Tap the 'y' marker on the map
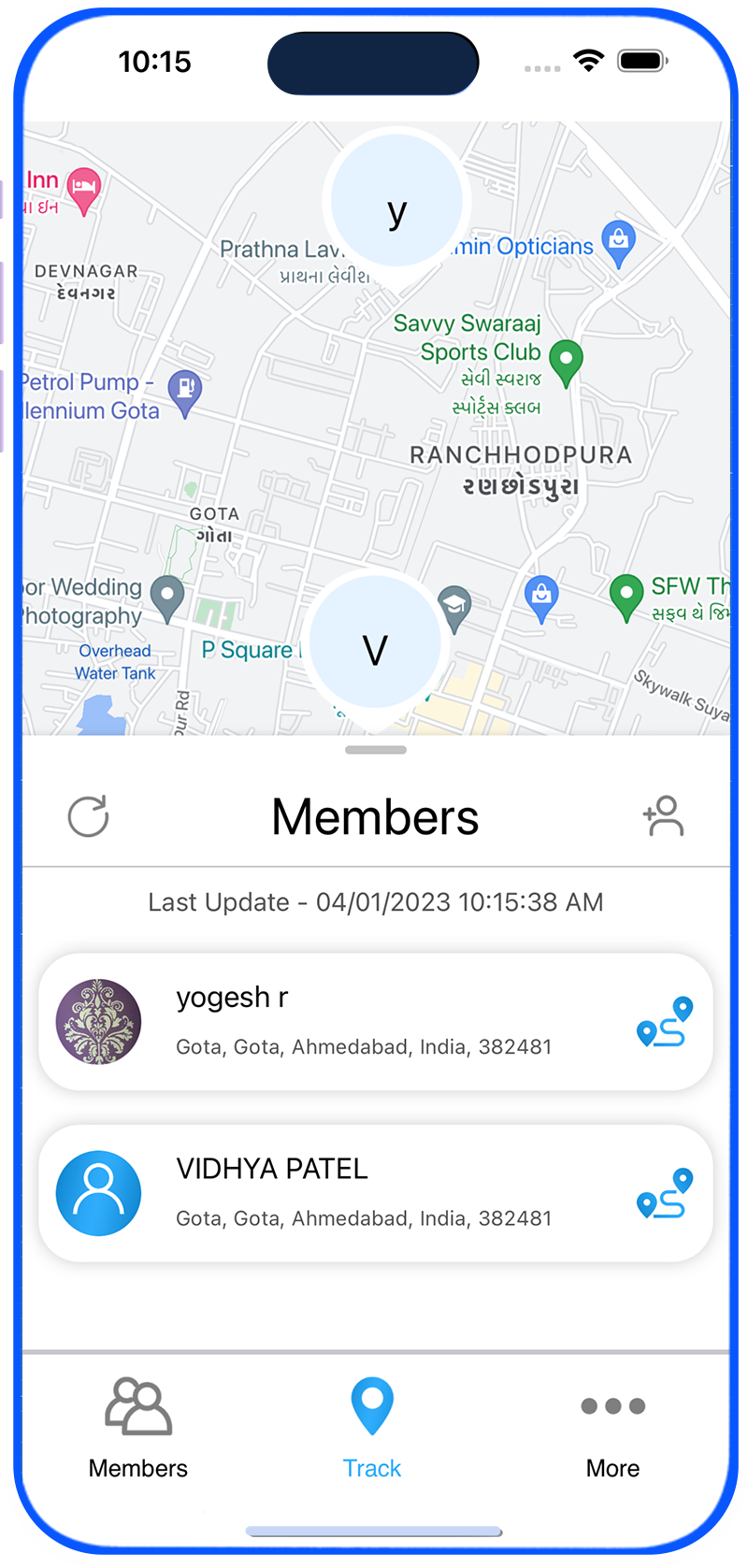The width and height of the screenshot is (748, 1568). click(x=397, y=202)
